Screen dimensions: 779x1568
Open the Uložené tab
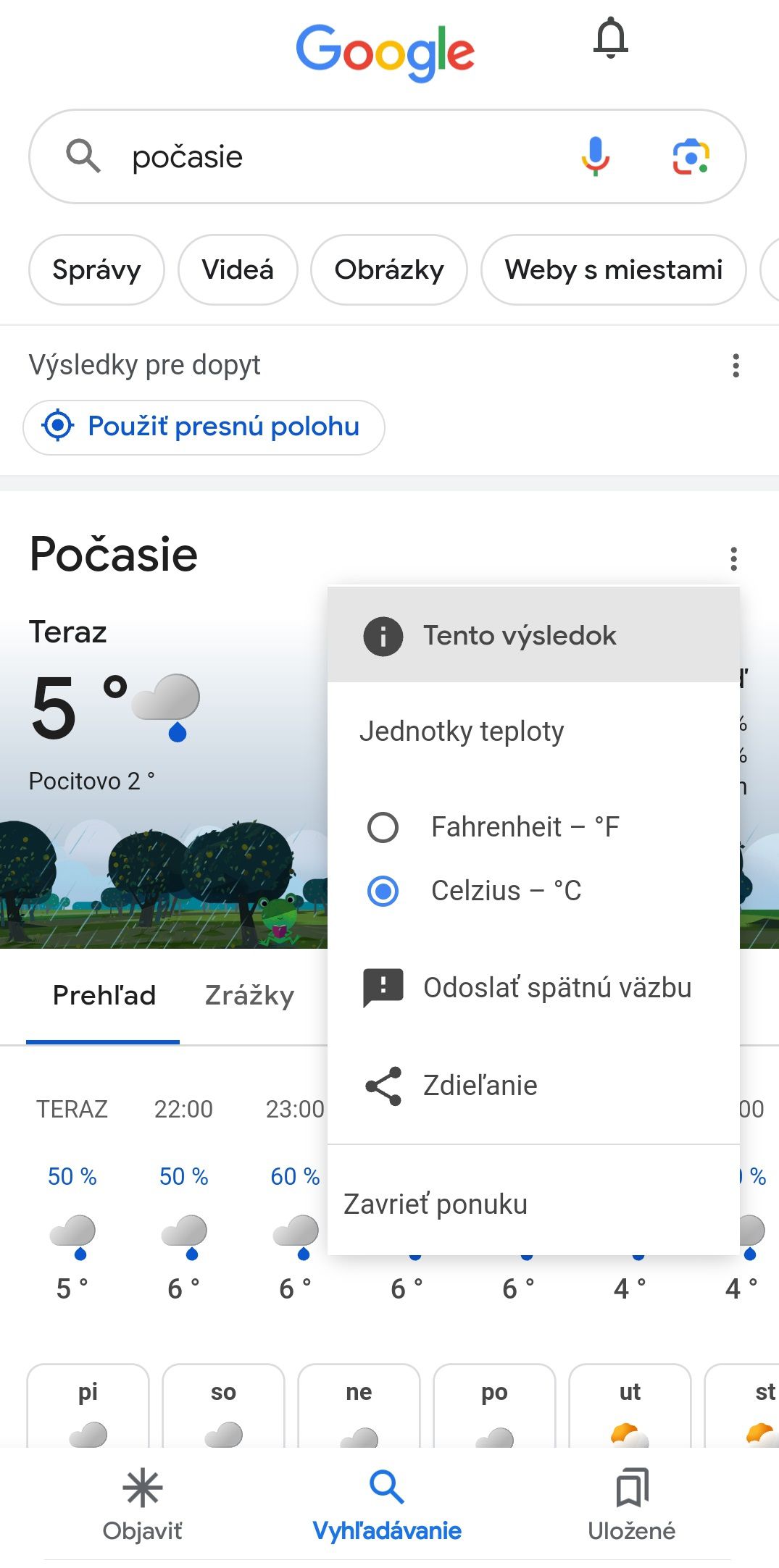[631, 1505]
